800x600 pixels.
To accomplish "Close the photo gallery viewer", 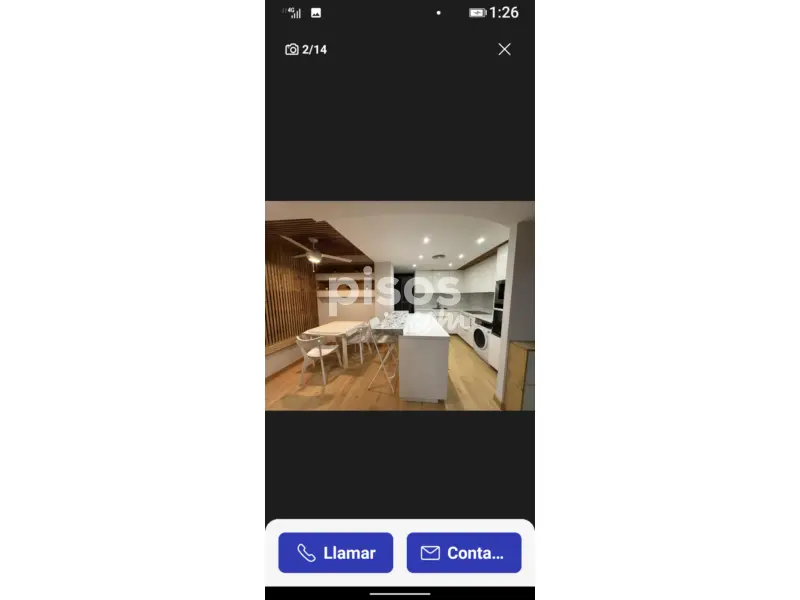I will point(504,49).
